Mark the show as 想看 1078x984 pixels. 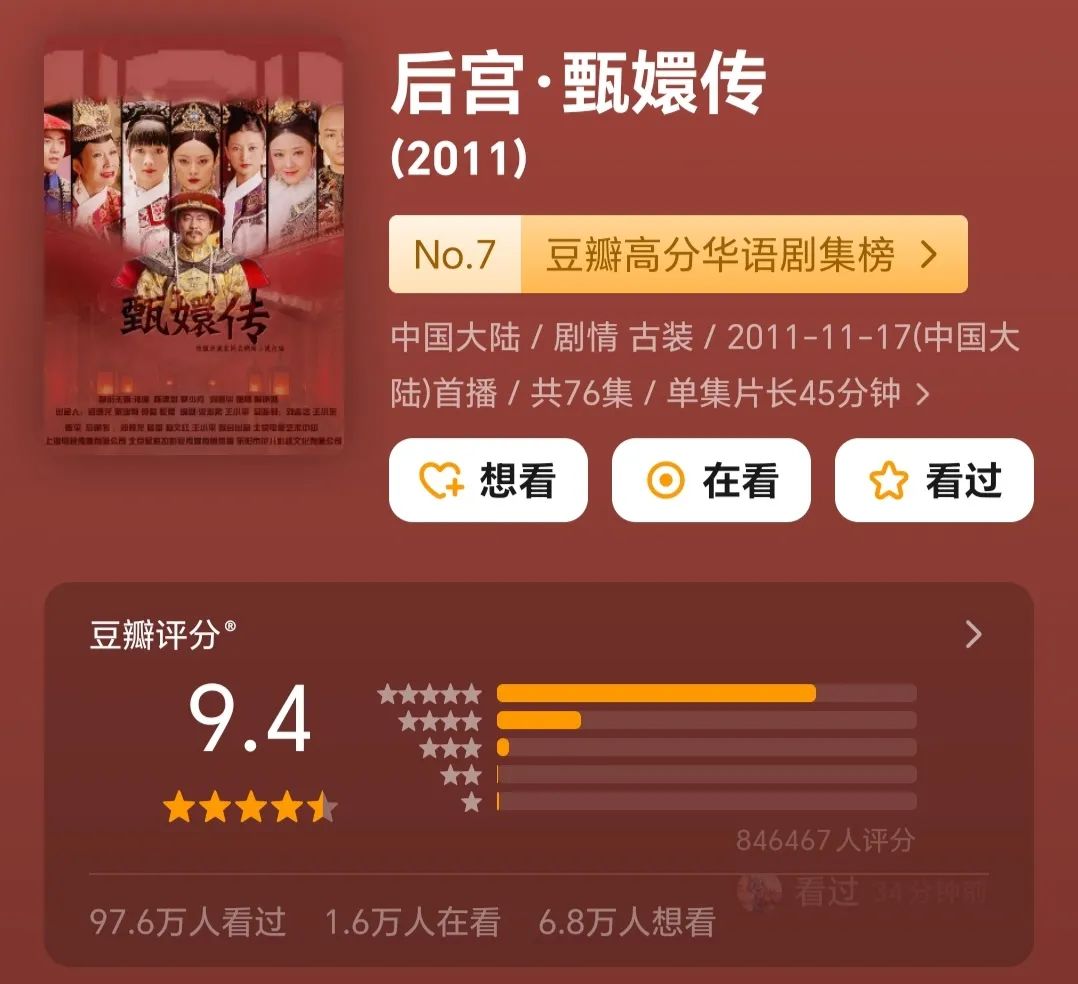coord(488,481)
